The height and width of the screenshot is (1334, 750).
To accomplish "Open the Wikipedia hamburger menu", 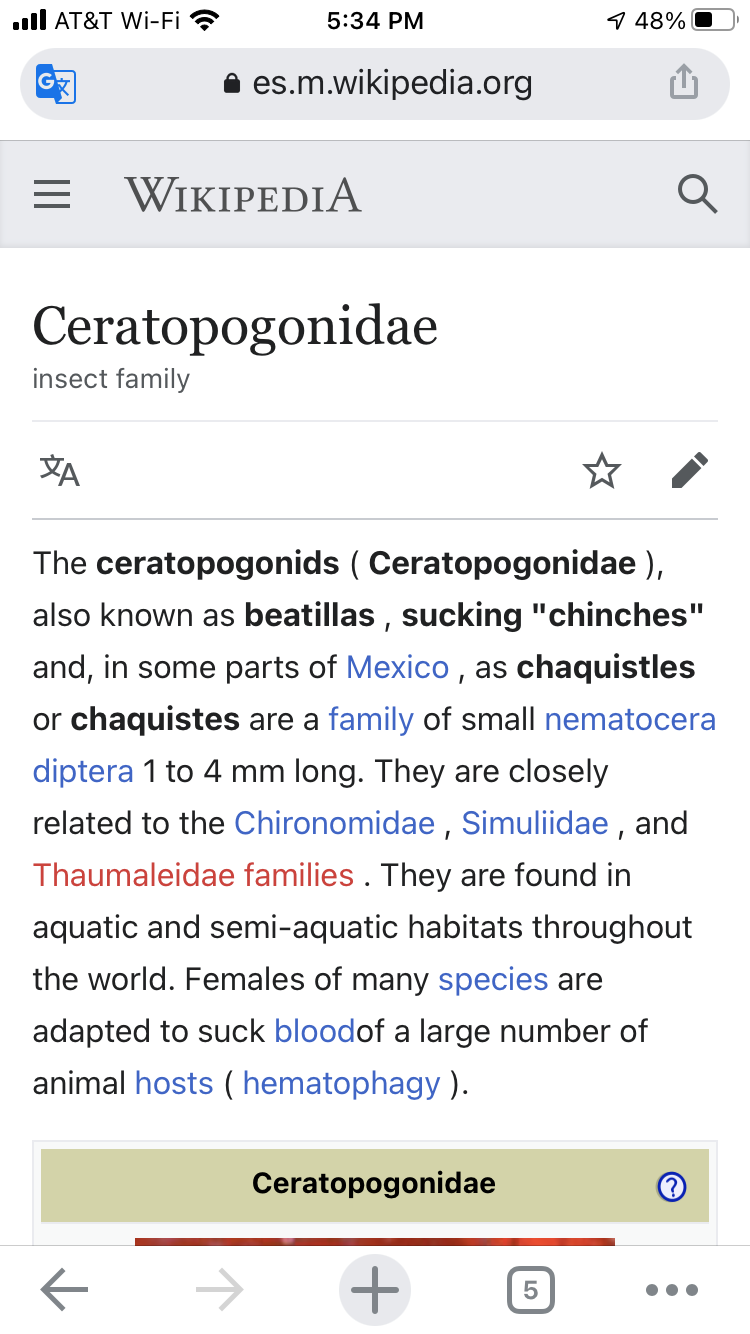I will click(x=52, y=194).
